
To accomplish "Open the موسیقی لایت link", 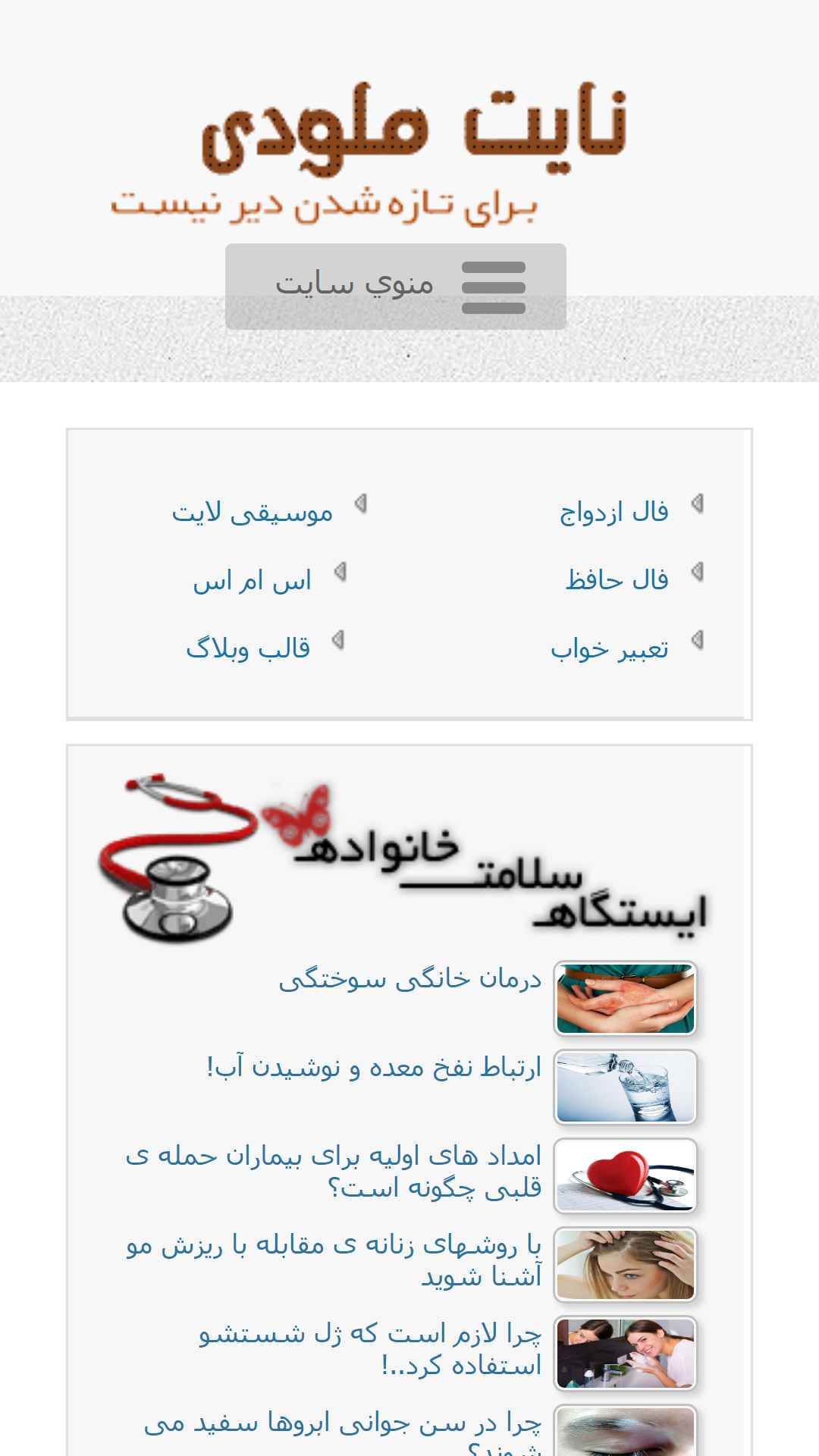I will tap(253, 513).
